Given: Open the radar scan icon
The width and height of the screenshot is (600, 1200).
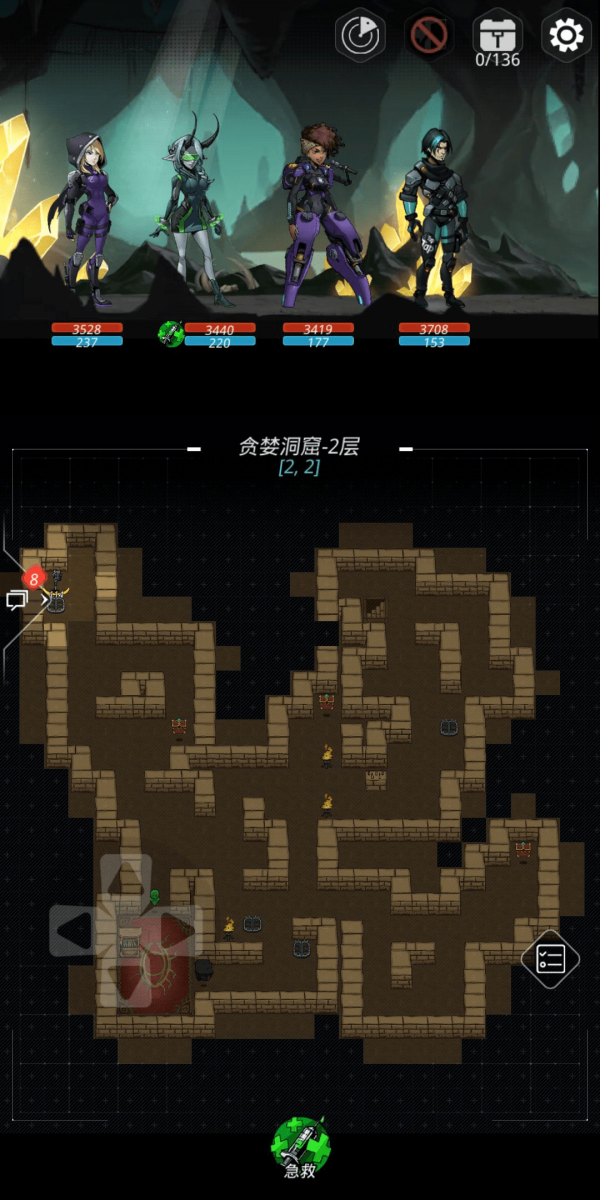Looking at the screenshot, I should (x=360, y=36).
